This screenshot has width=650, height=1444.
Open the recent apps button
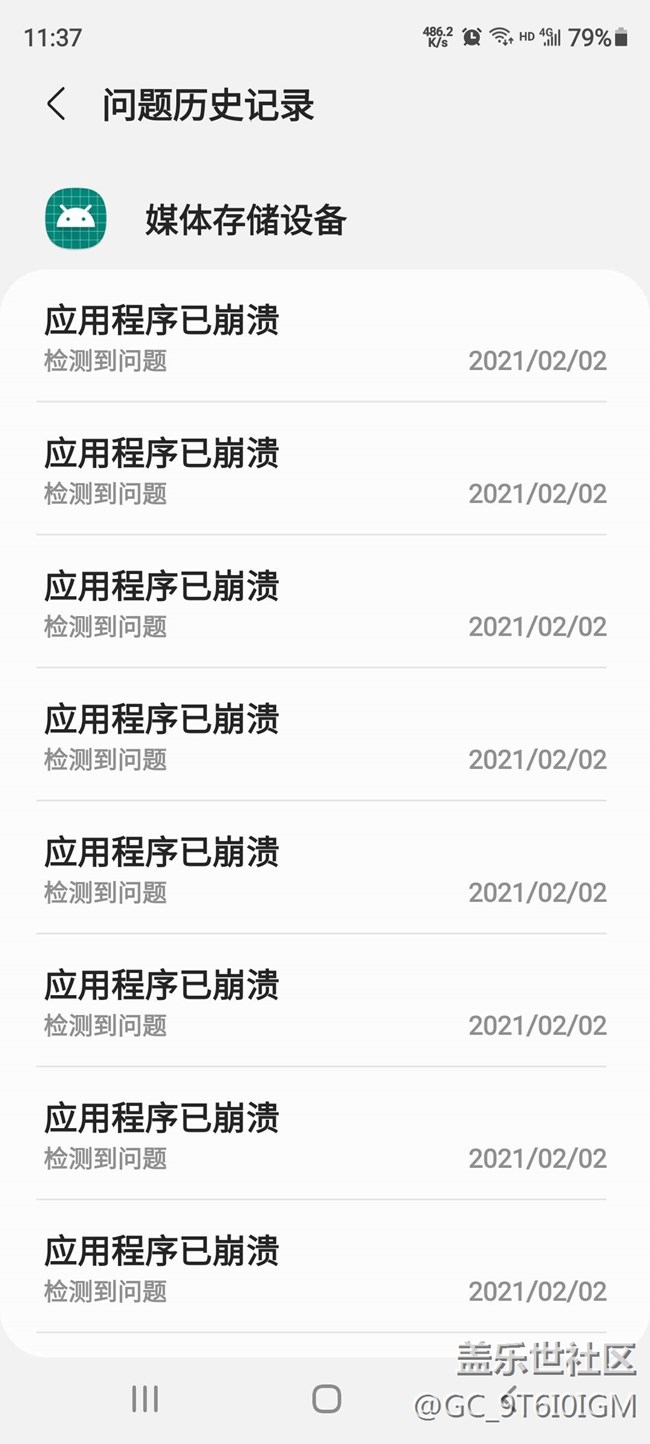coord(145,1398)
